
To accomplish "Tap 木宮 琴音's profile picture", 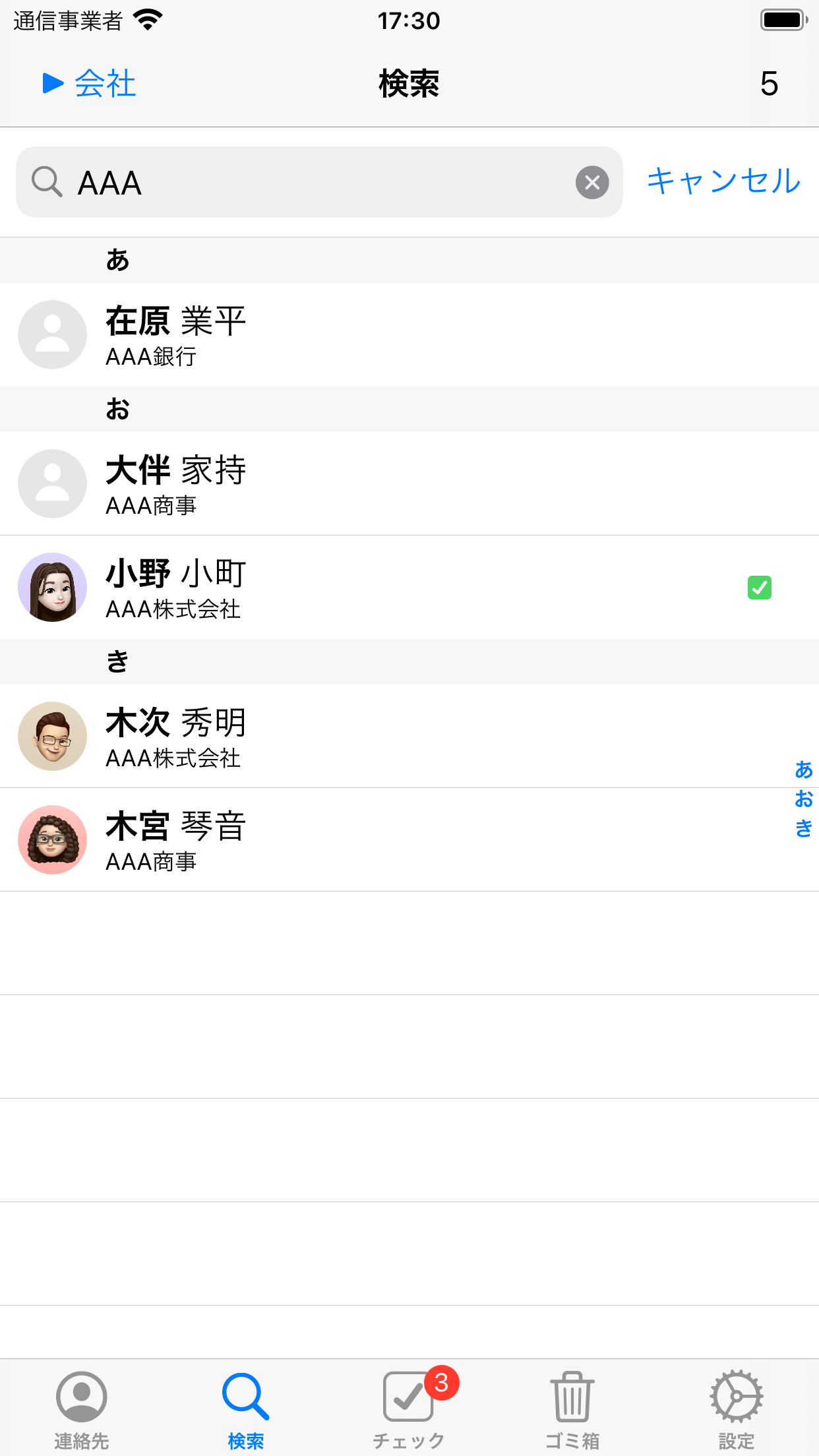I will [x=52, y=839].
